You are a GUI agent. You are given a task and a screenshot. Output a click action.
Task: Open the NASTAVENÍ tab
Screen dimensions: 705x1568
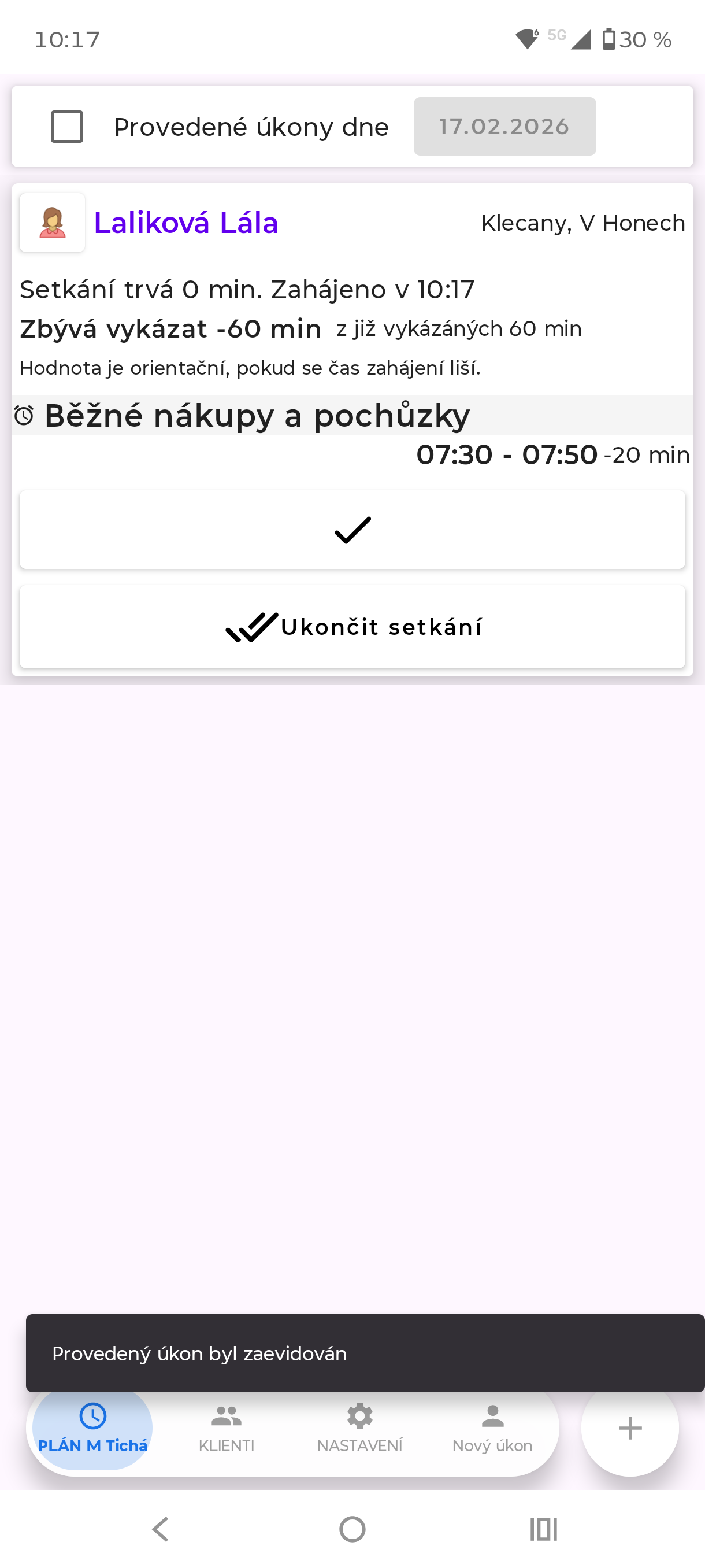[359, 1428]
